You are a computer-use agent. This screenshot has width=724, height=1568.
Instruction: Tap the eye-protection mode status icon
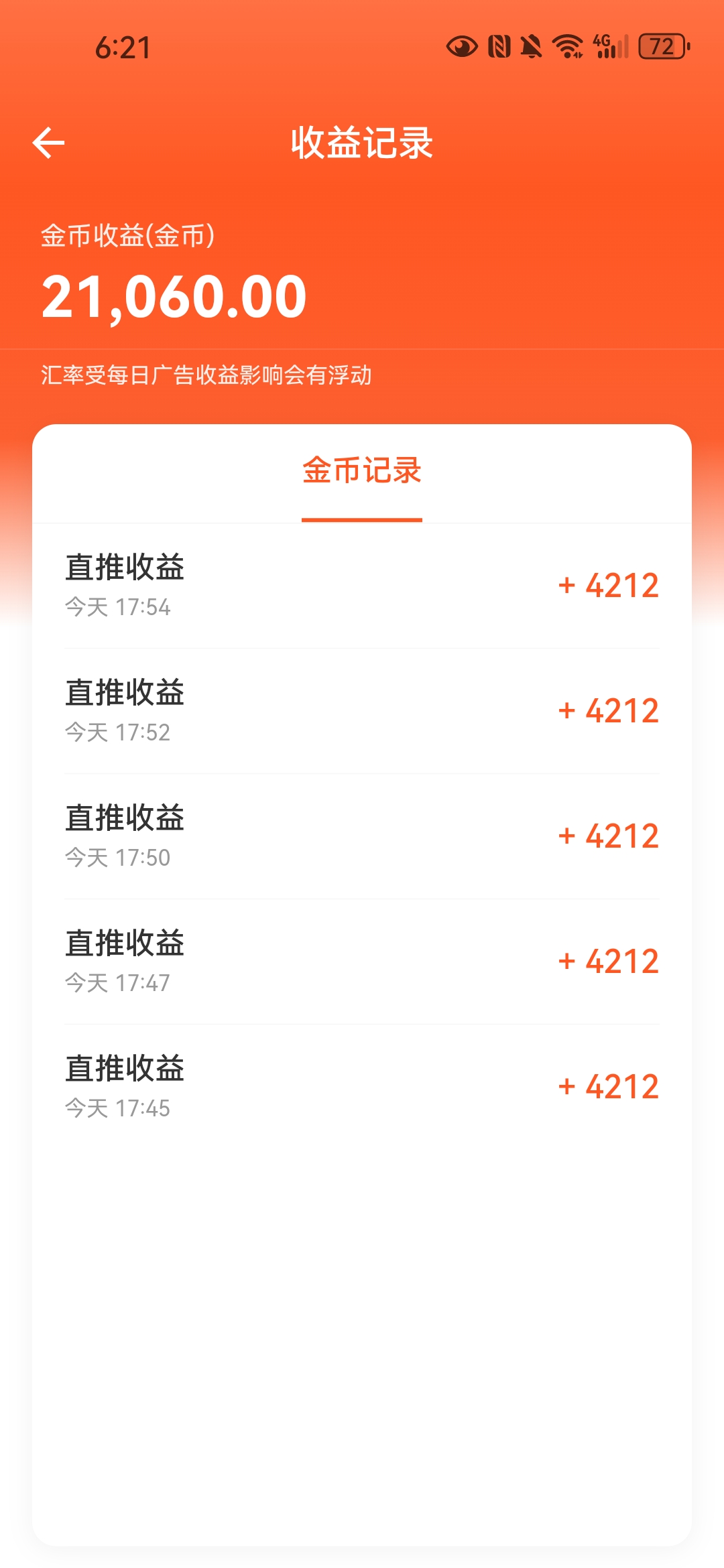[463, 47]
